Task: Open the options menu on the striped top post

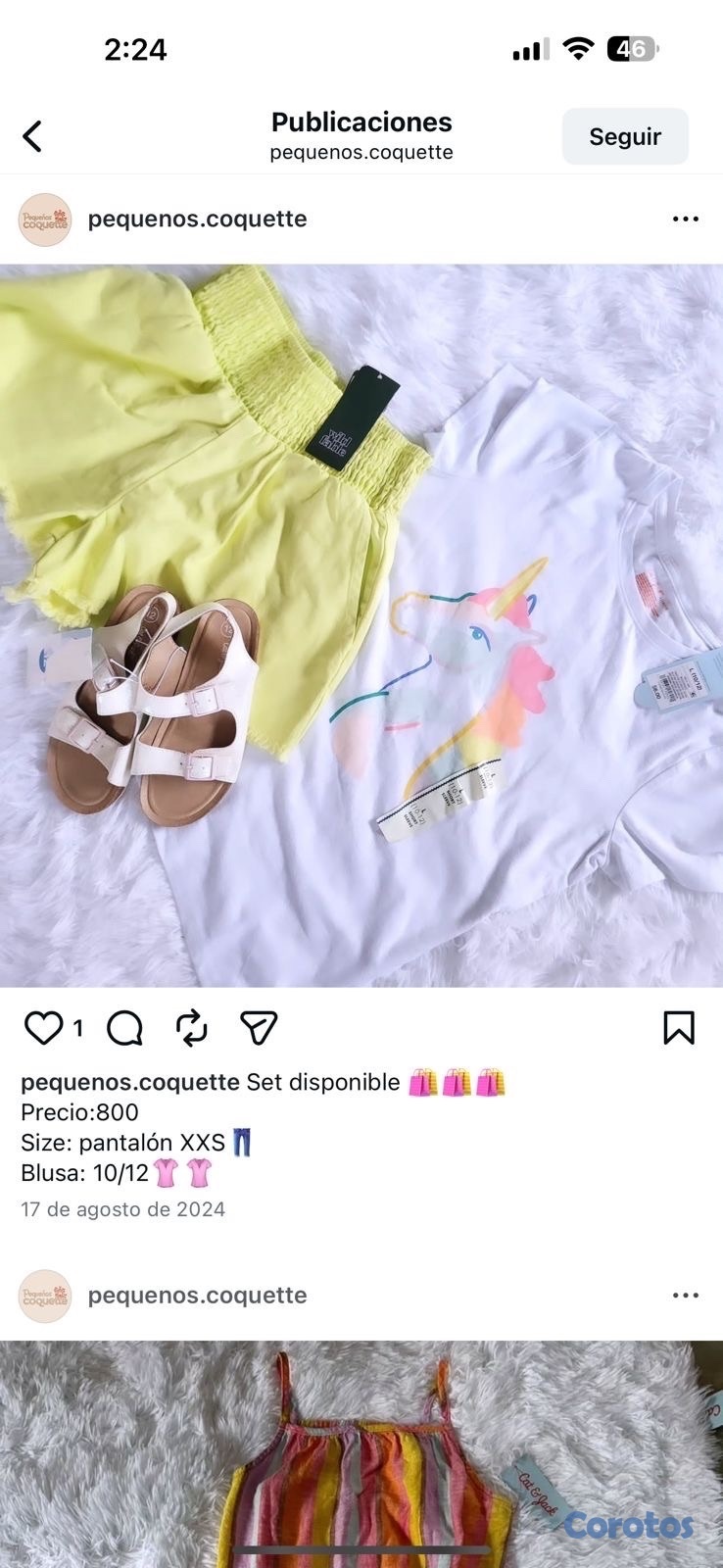Action: click(685, 1296)
